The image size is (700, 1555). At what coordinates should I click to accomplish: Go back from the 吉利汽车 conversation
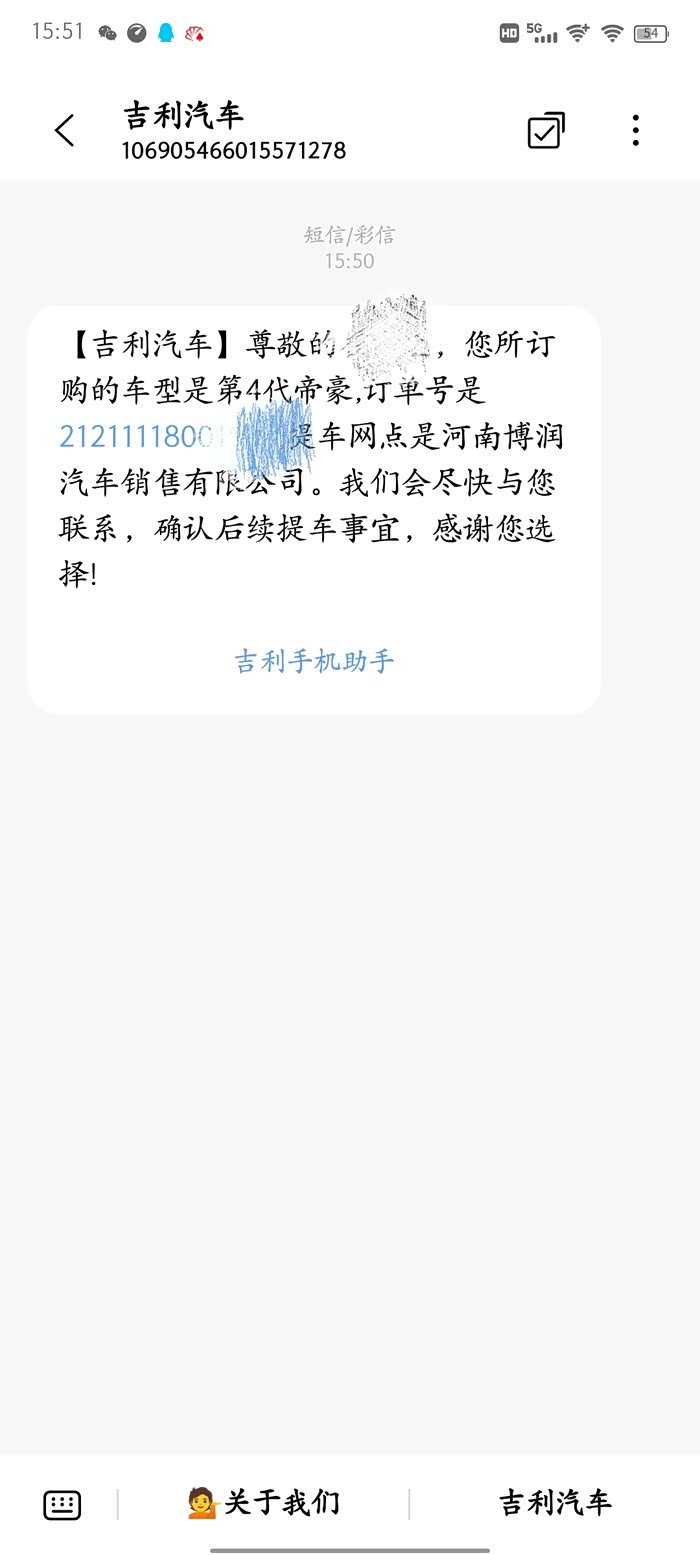coord(65,130)
